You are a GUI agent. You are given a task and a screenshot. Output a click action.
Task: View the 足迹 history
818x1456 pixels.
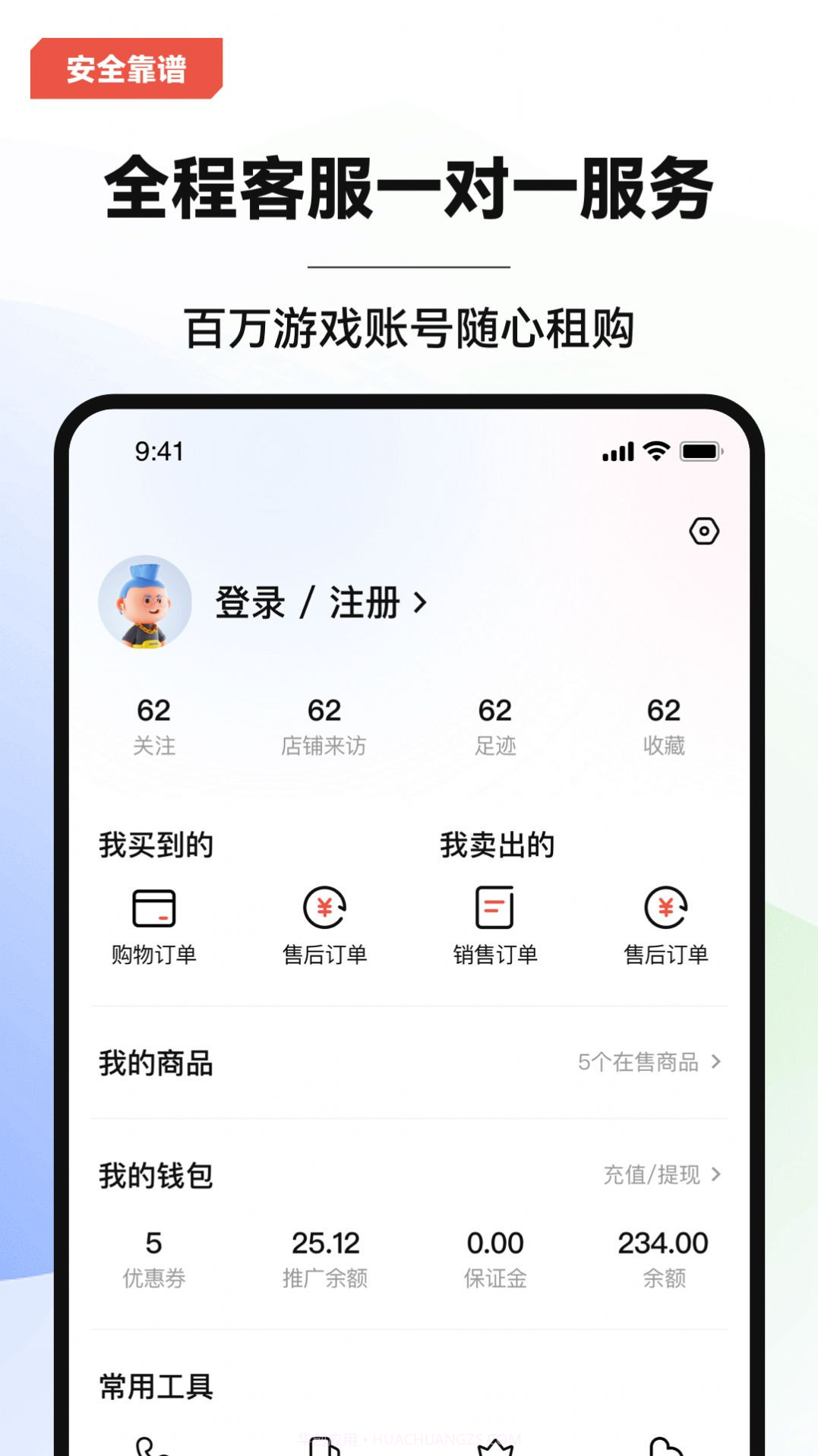495,725
